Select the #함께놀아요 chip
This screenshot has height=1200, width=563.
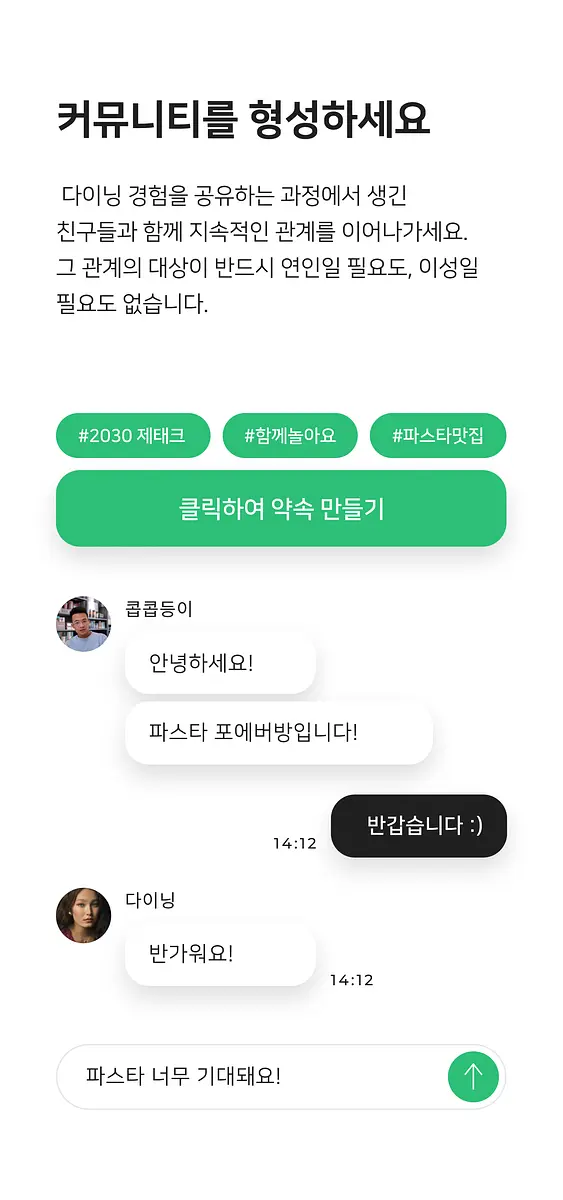tap(290, 436)
